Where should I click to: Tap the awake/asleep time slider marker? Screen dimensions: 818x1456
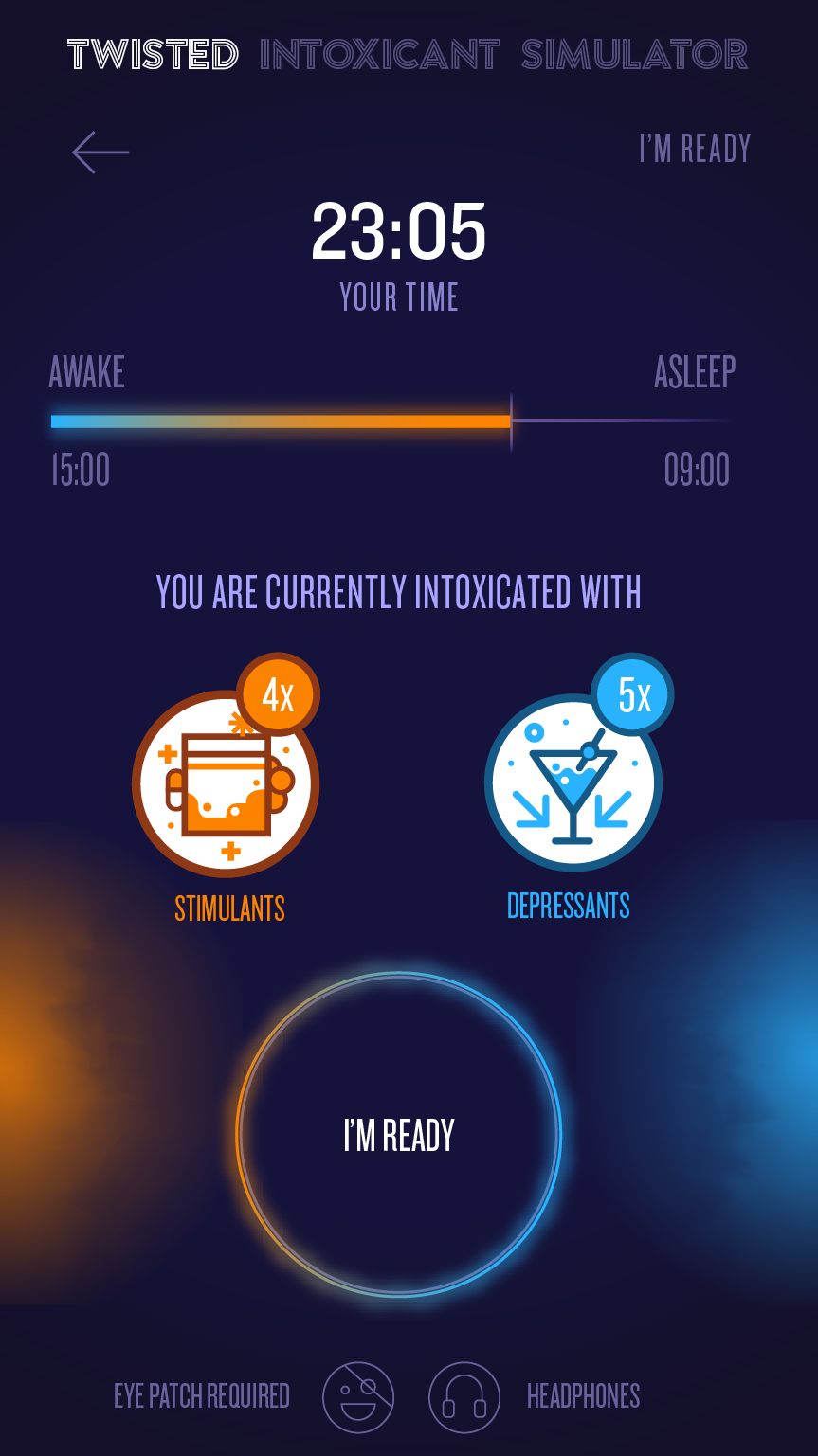[x=511, y=422]
